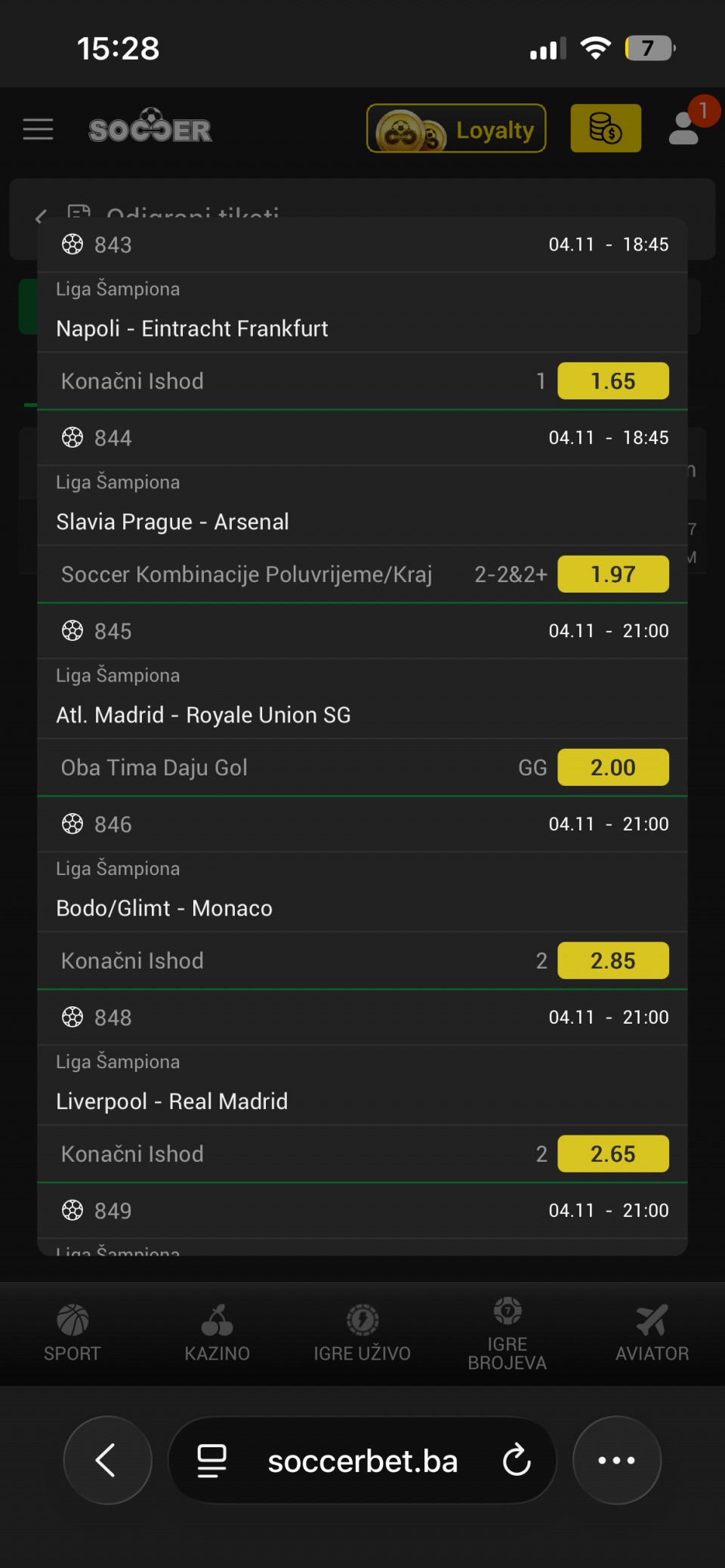The width and height of the screenshot is (725, 1568).
Task: Open the hamburger menu
Action: coord(38,129)
